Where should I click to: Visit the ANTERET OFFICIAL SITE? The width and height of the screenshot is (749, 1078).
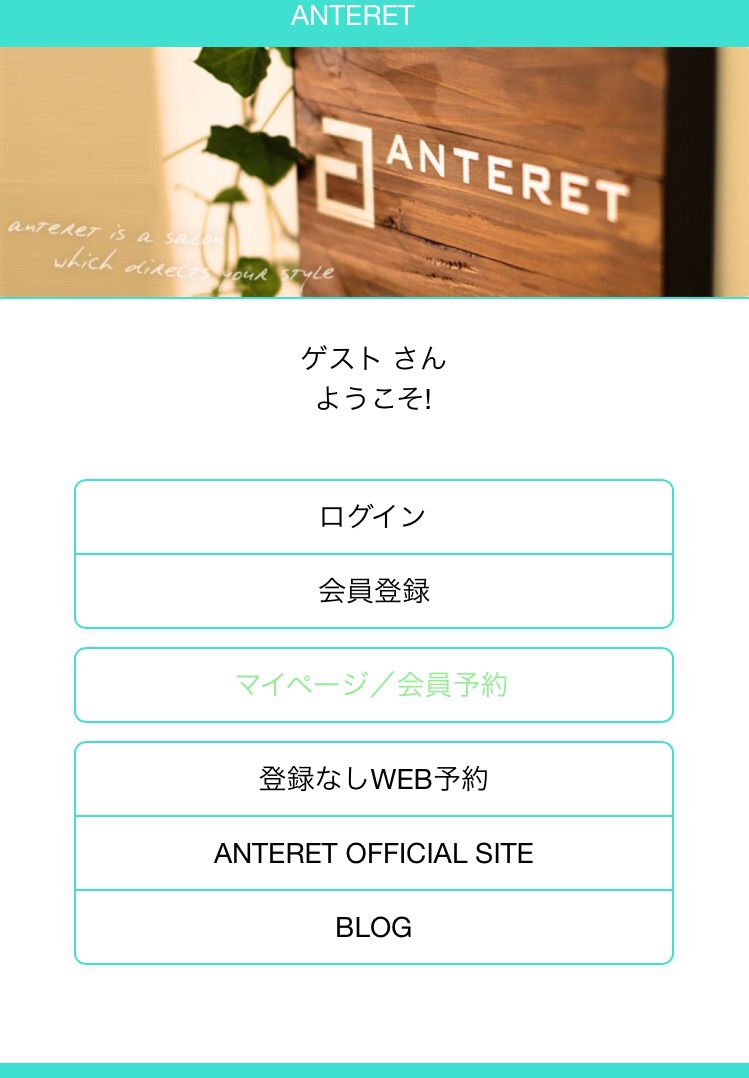click(x=373, y=853)
